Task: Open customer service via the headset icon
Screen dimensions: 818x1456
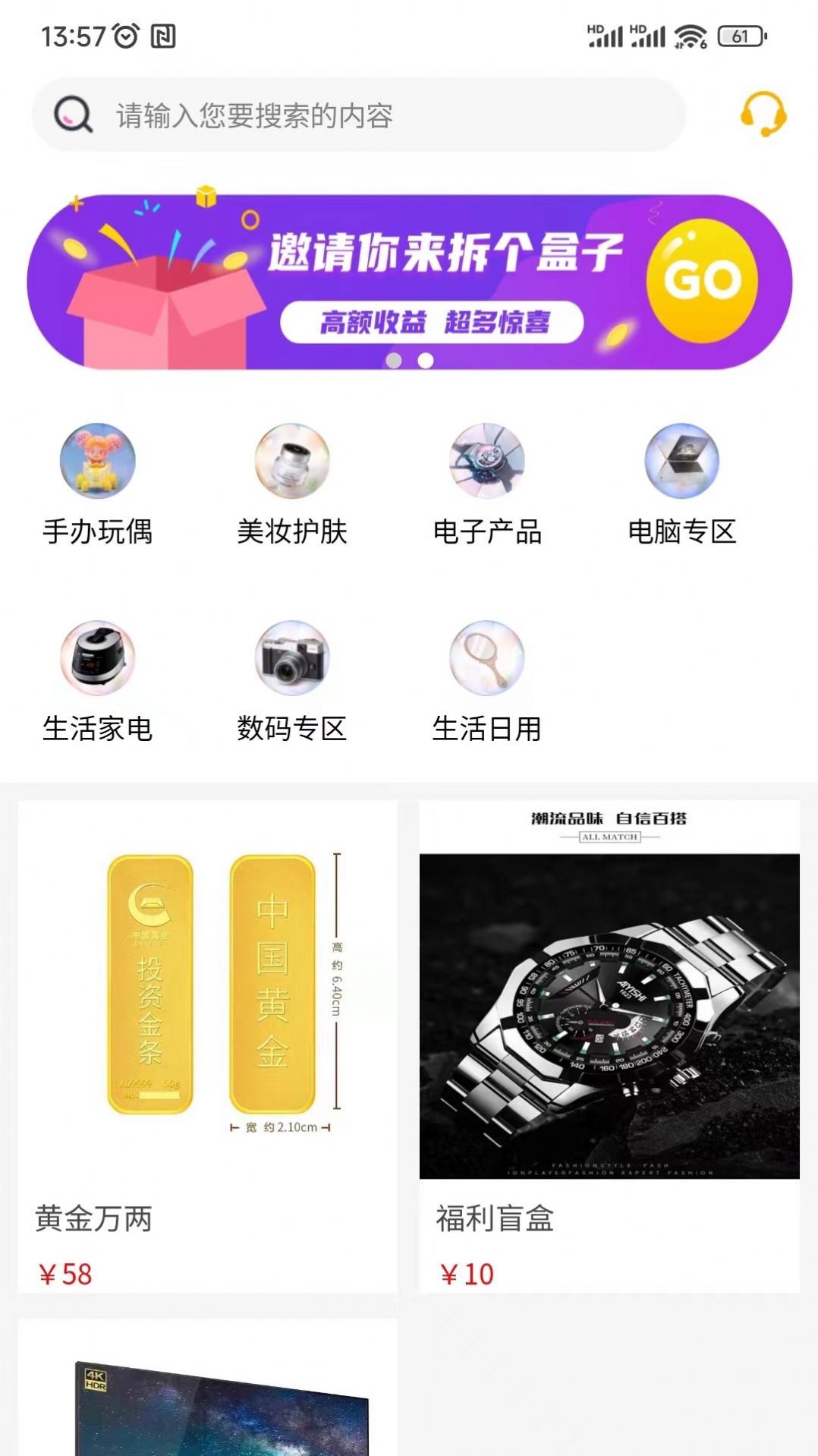Action: coord(763,115)
